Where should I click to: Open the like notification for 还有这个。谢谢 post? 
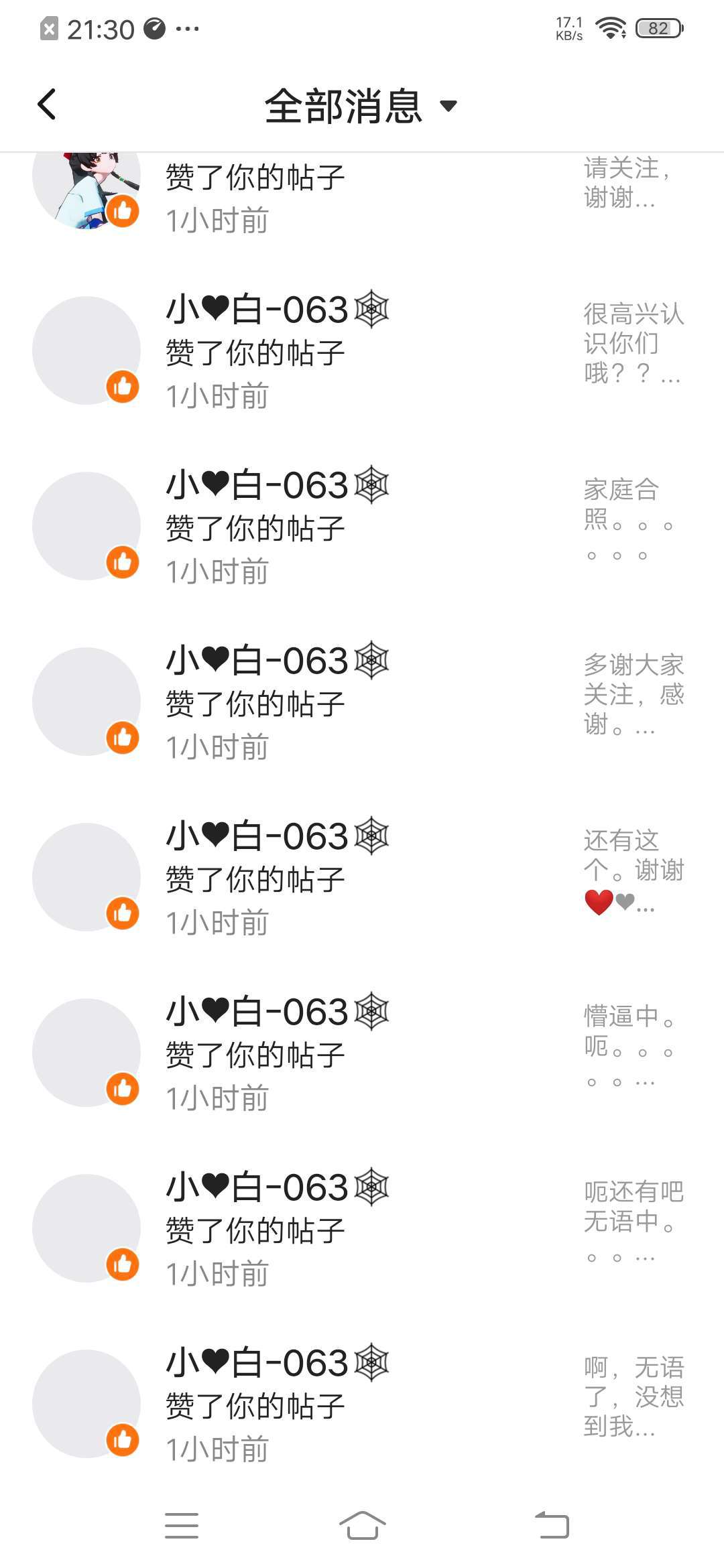click(362, 878)
